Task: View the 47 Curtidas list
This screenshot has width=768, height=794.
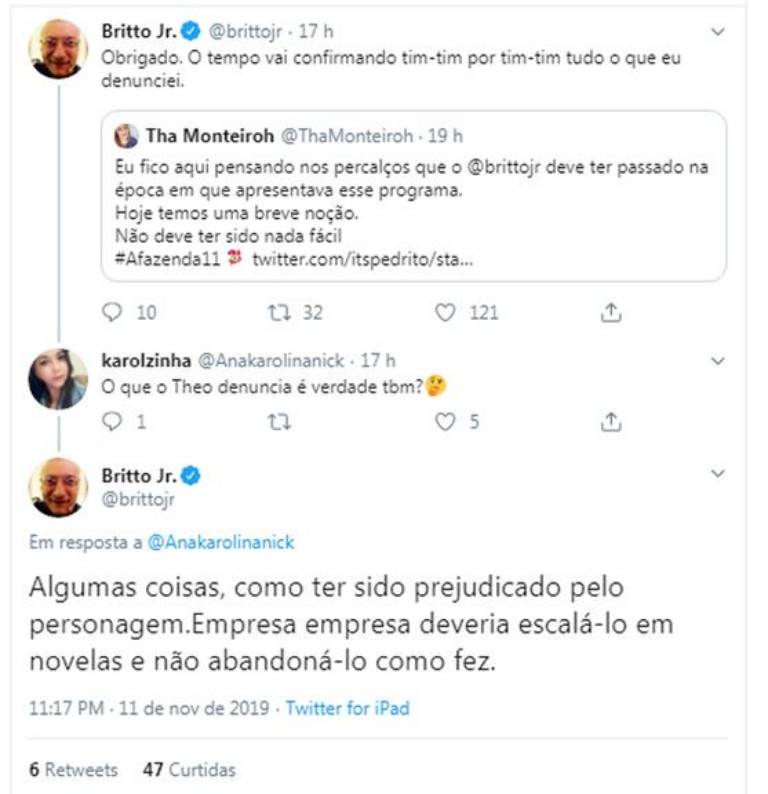Action: 190,770
